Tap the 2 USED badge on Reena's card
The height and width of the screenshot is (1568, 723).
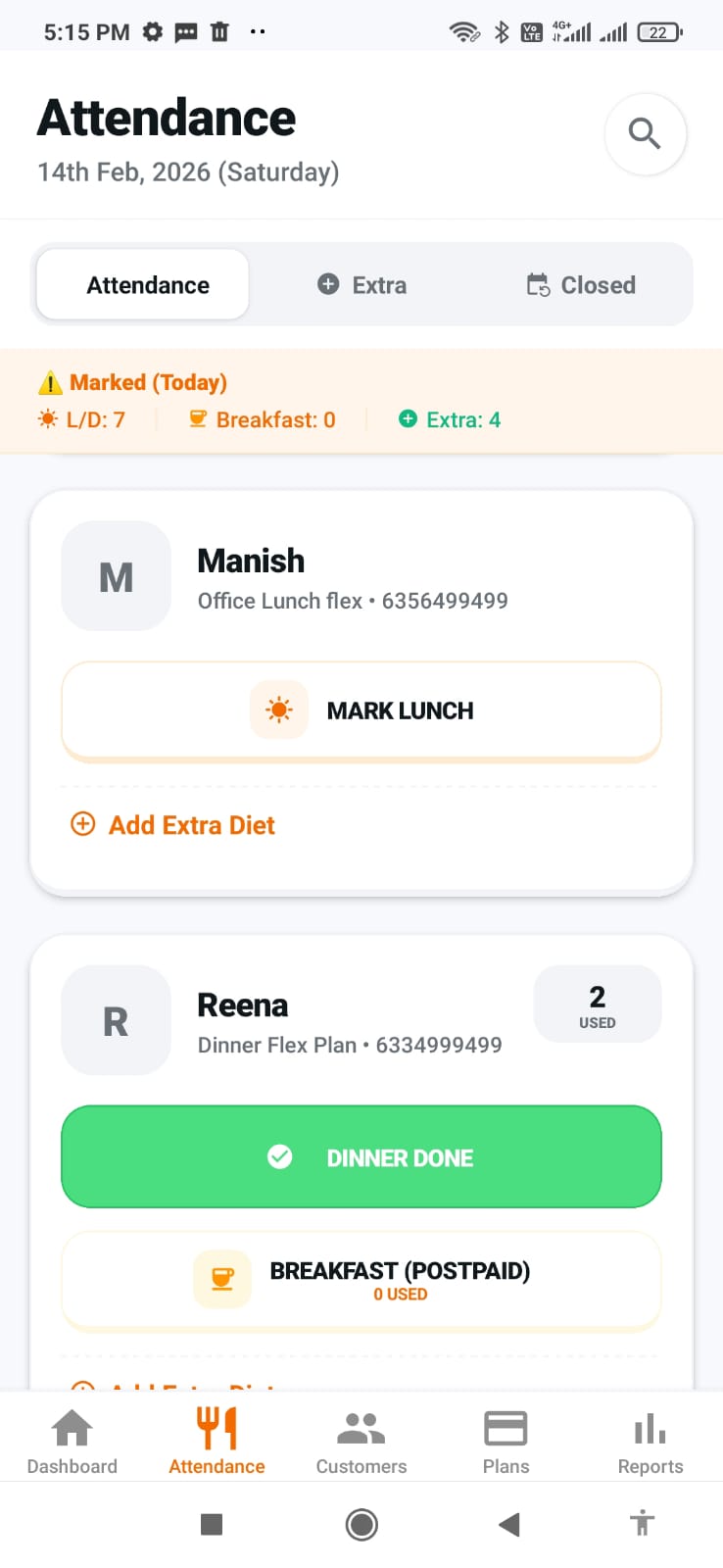tap(597, 1004)
